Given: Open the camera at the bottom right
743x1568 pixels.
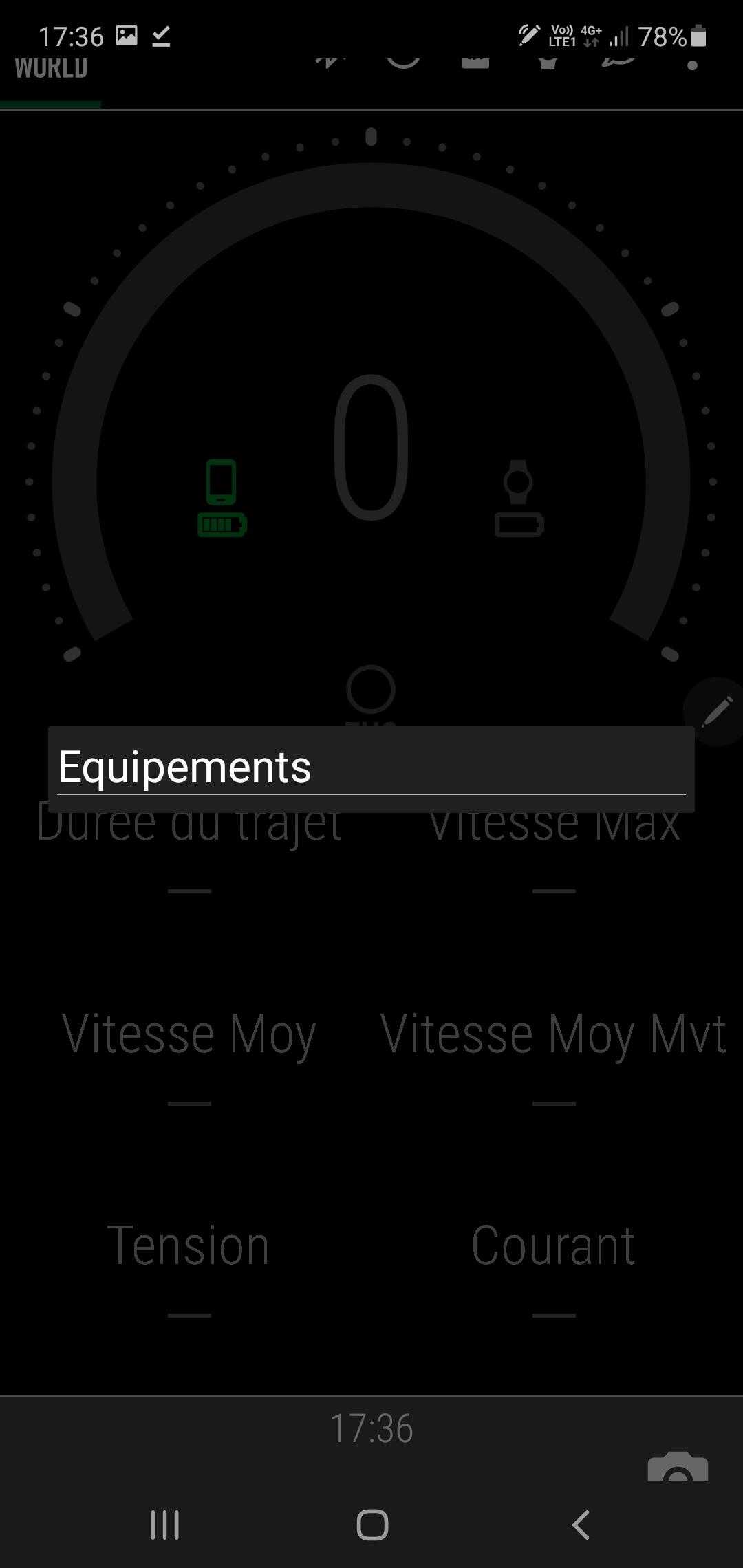Looking at the screenshot, I should point(678,1466).
